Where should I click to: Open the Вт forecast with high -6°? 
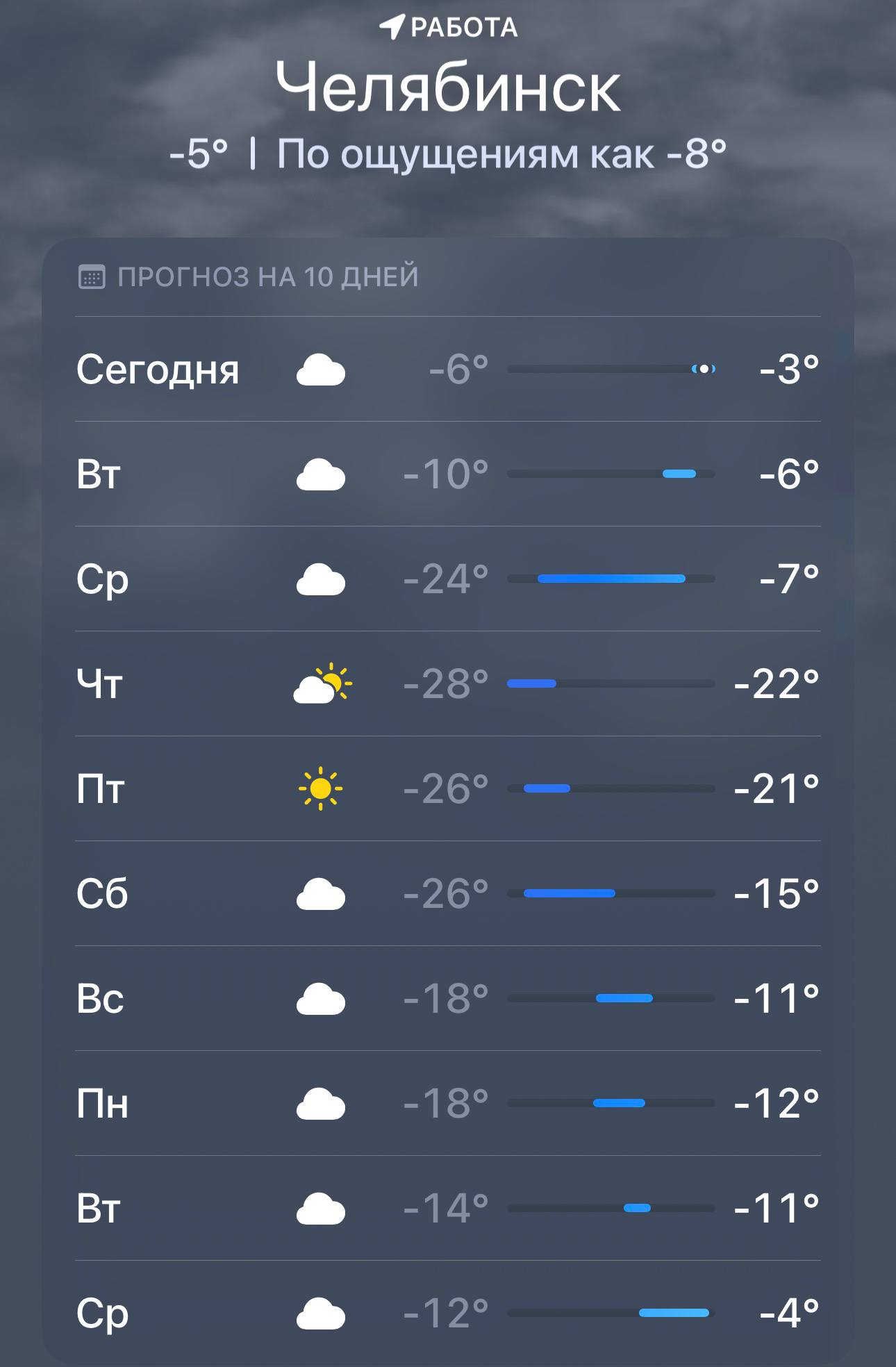tap(447, 474)
